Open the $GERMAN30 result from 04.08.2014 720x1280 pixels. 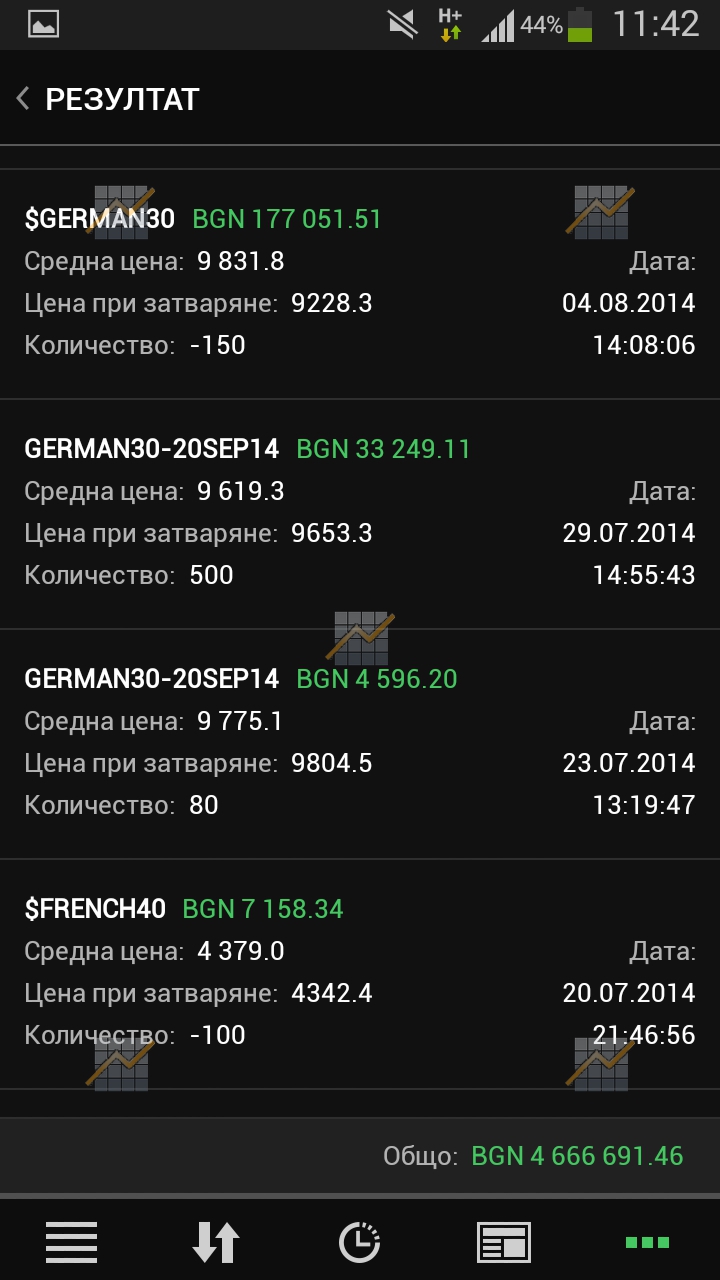click(x=360, y=284)
